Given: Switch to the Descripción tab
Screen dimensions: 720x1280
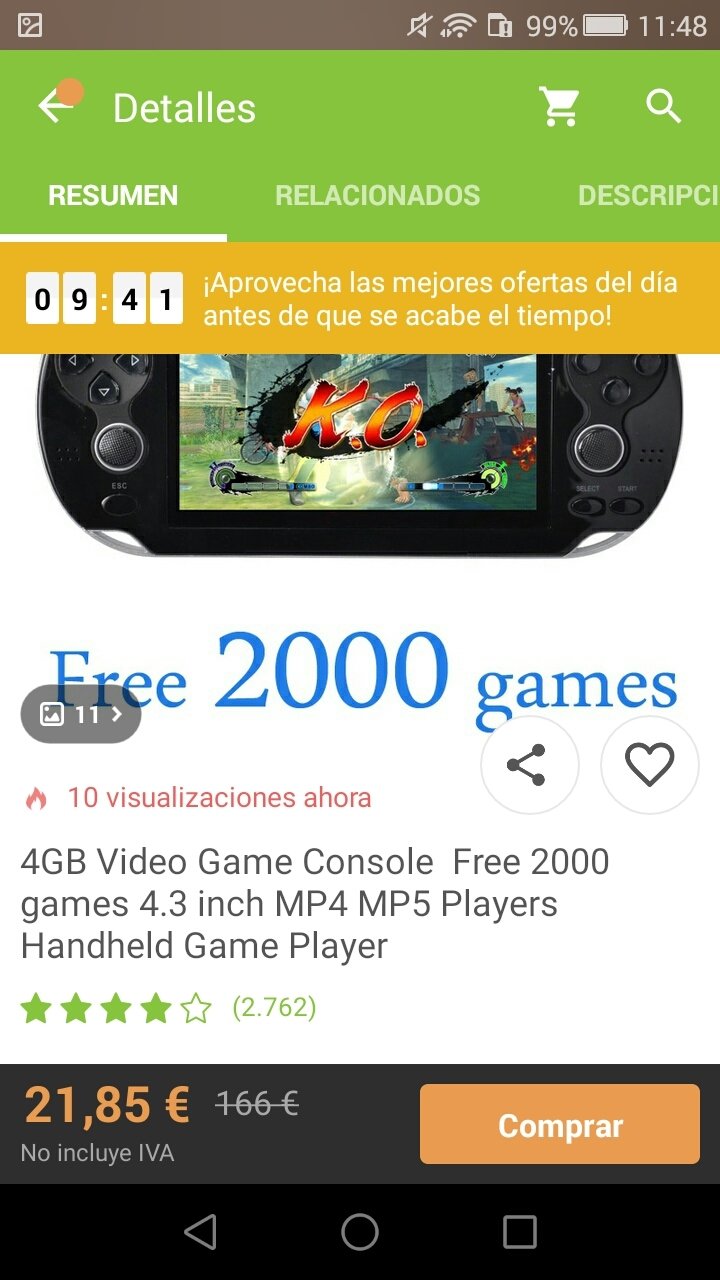Looking at the screenshot, I should (x=648, y=195).
